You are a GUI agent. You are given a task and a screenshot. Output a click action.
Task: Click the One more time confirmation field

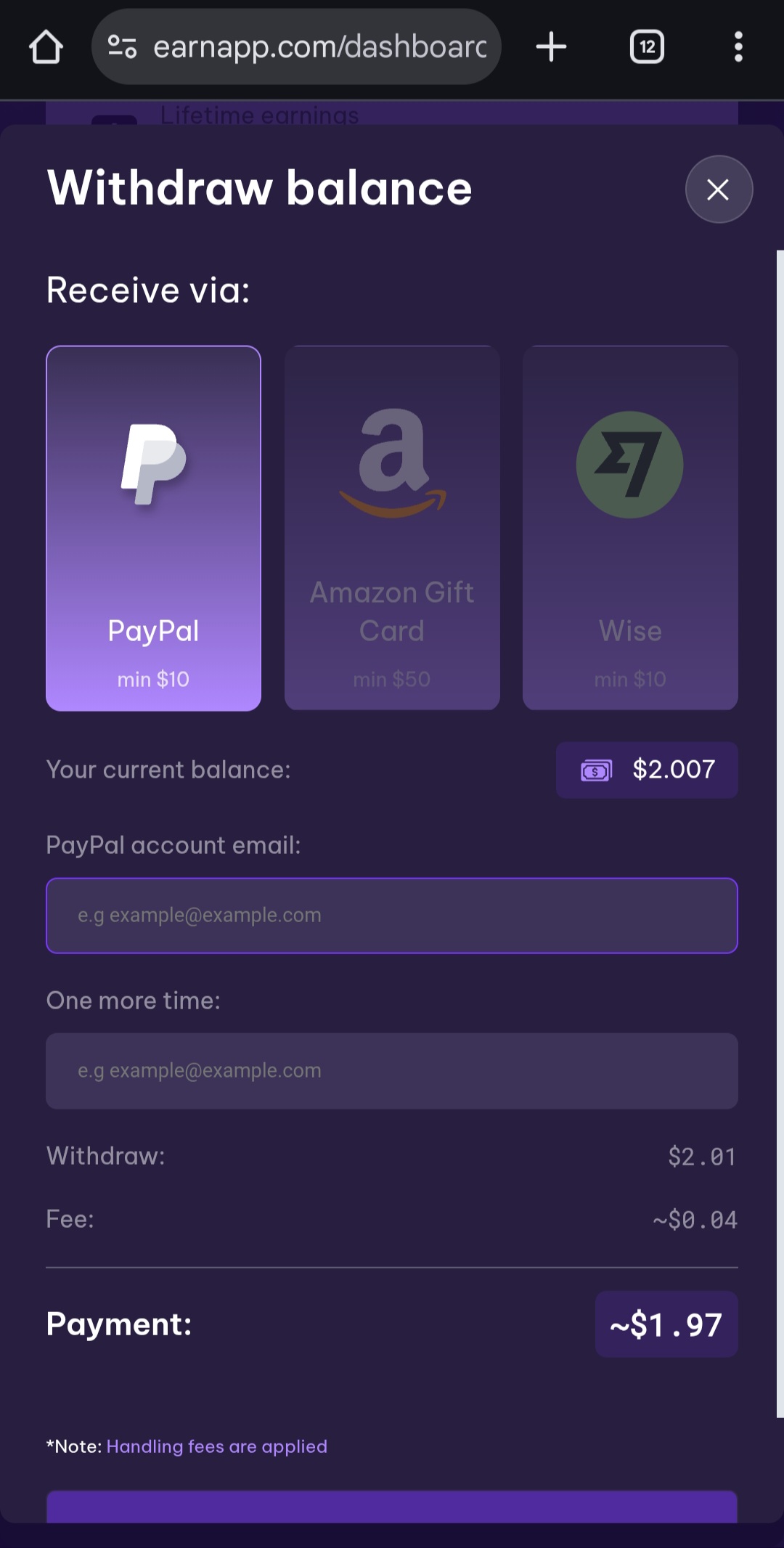click(392, 1070)
